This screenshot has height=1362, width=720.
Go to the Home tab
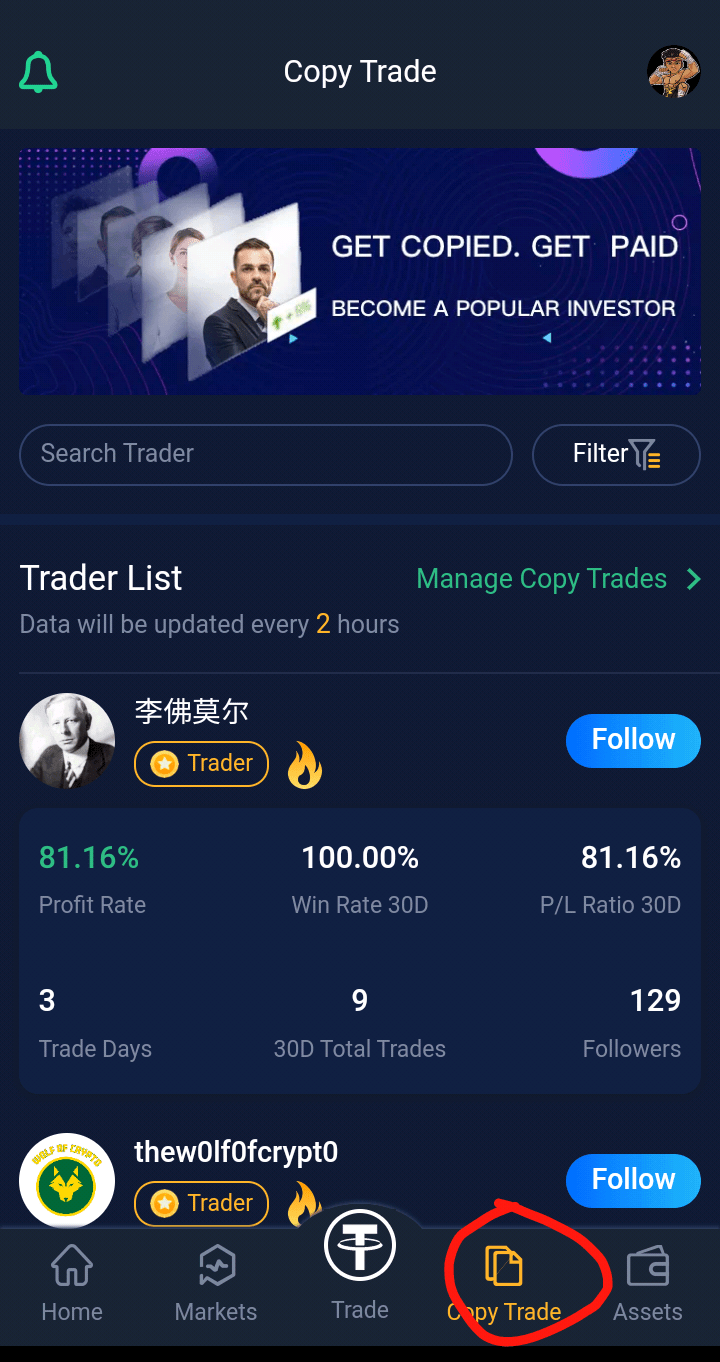pos(72,1284)
